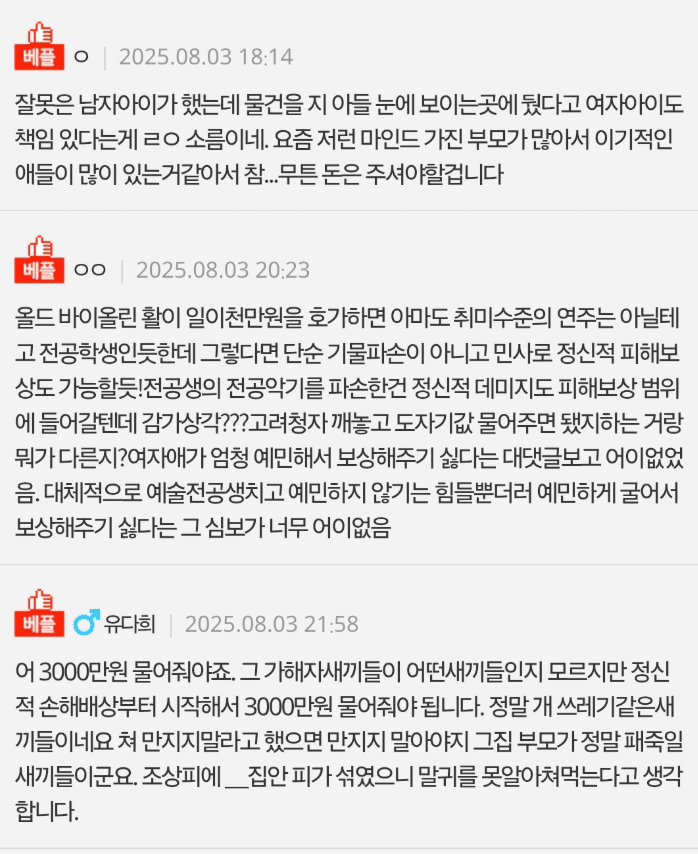Open the ㅇㅇ commenter's profile
The width and height of the screenshot is (698, 854).
(x=90, y=270)
